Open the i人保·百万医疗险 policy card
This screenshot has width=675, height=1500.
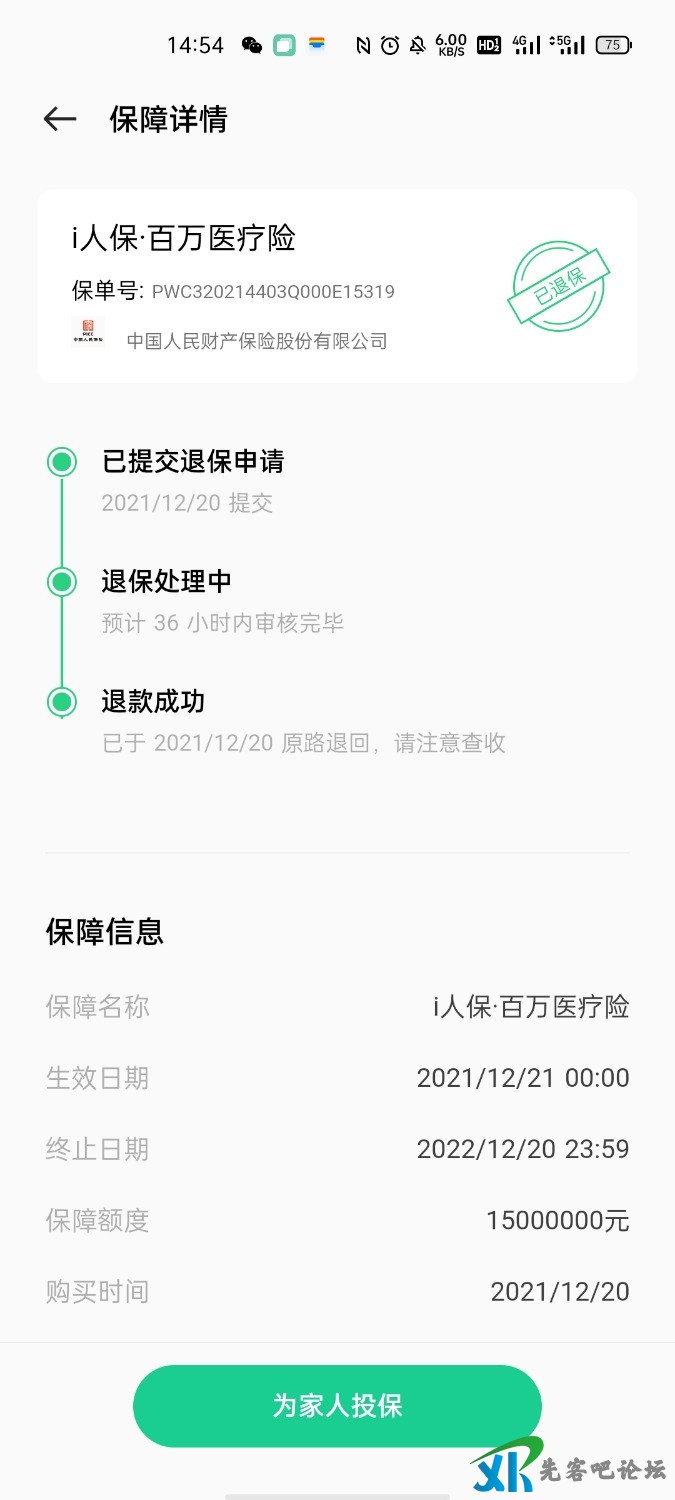[x=300, y=285]
